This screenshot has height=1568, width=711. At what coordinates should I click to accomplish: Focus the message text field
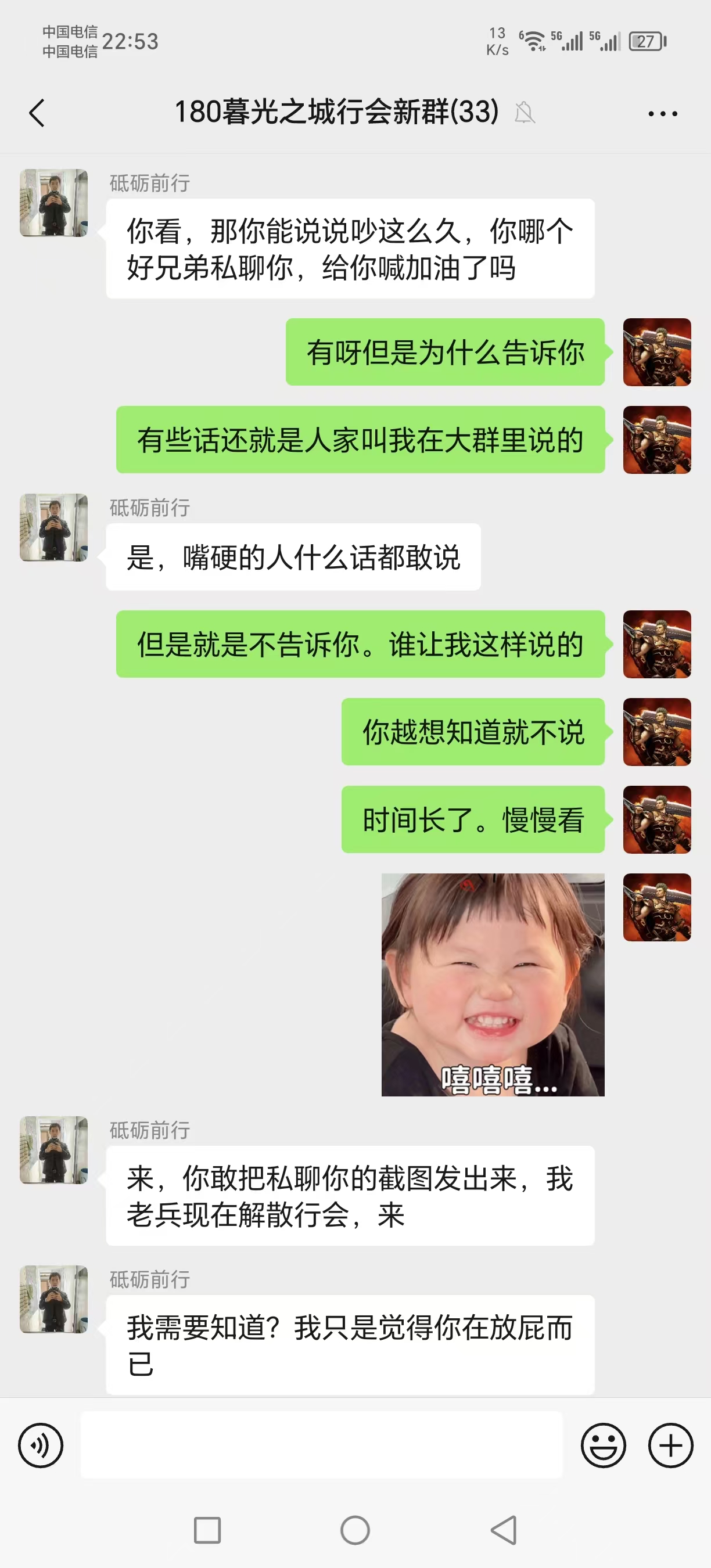pyautogui.click(x=321, y=1445)
